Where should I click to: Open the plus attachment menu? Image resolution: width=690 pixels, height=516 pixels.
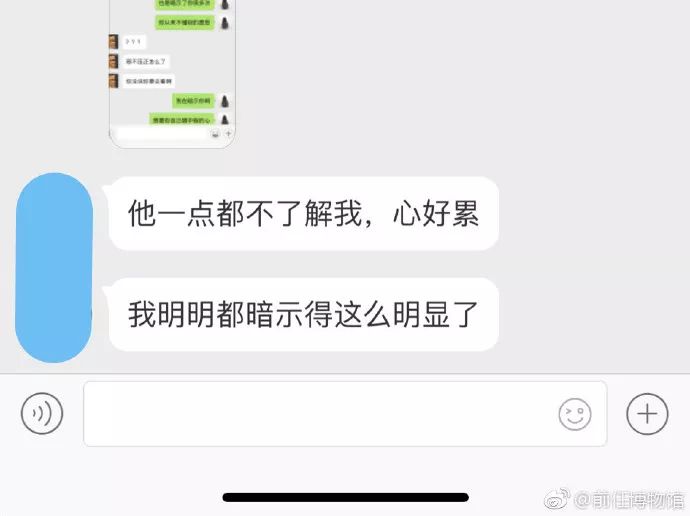click(x=647, y=413)
